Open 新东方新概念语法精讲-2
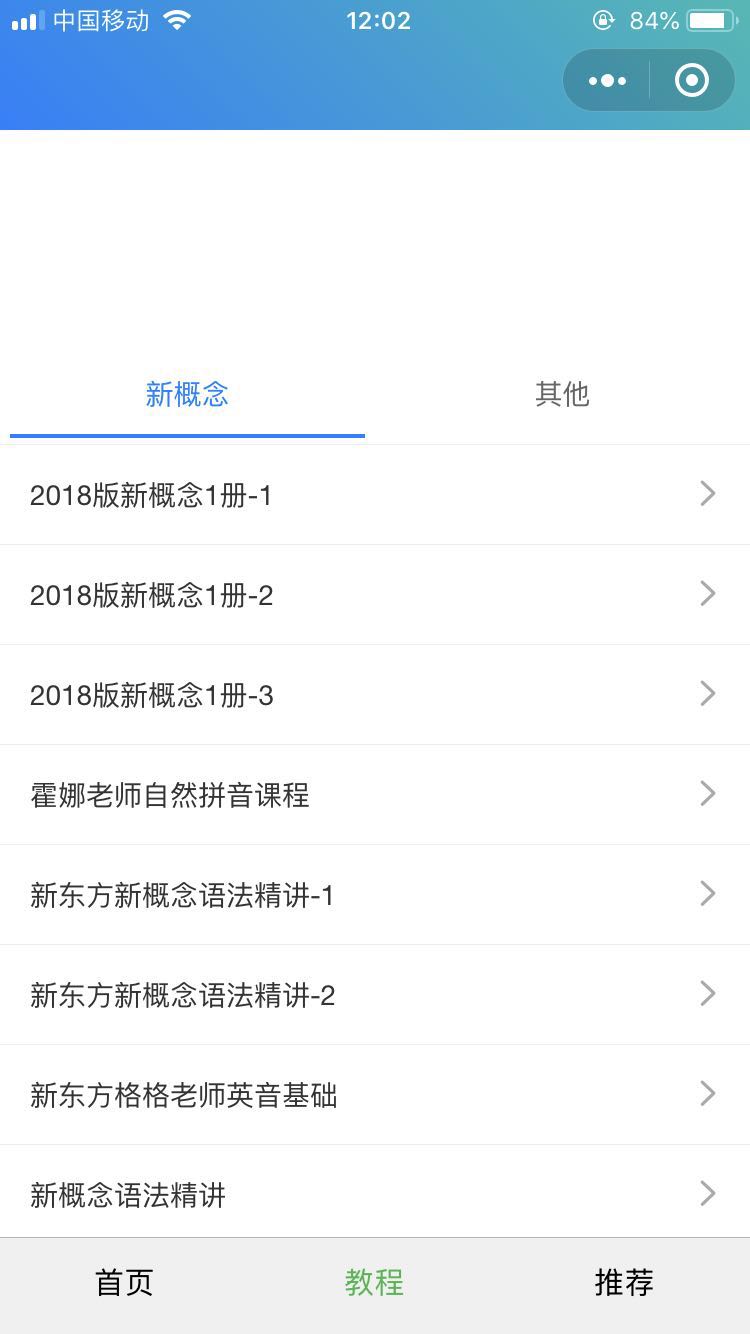 click(375, 995)
